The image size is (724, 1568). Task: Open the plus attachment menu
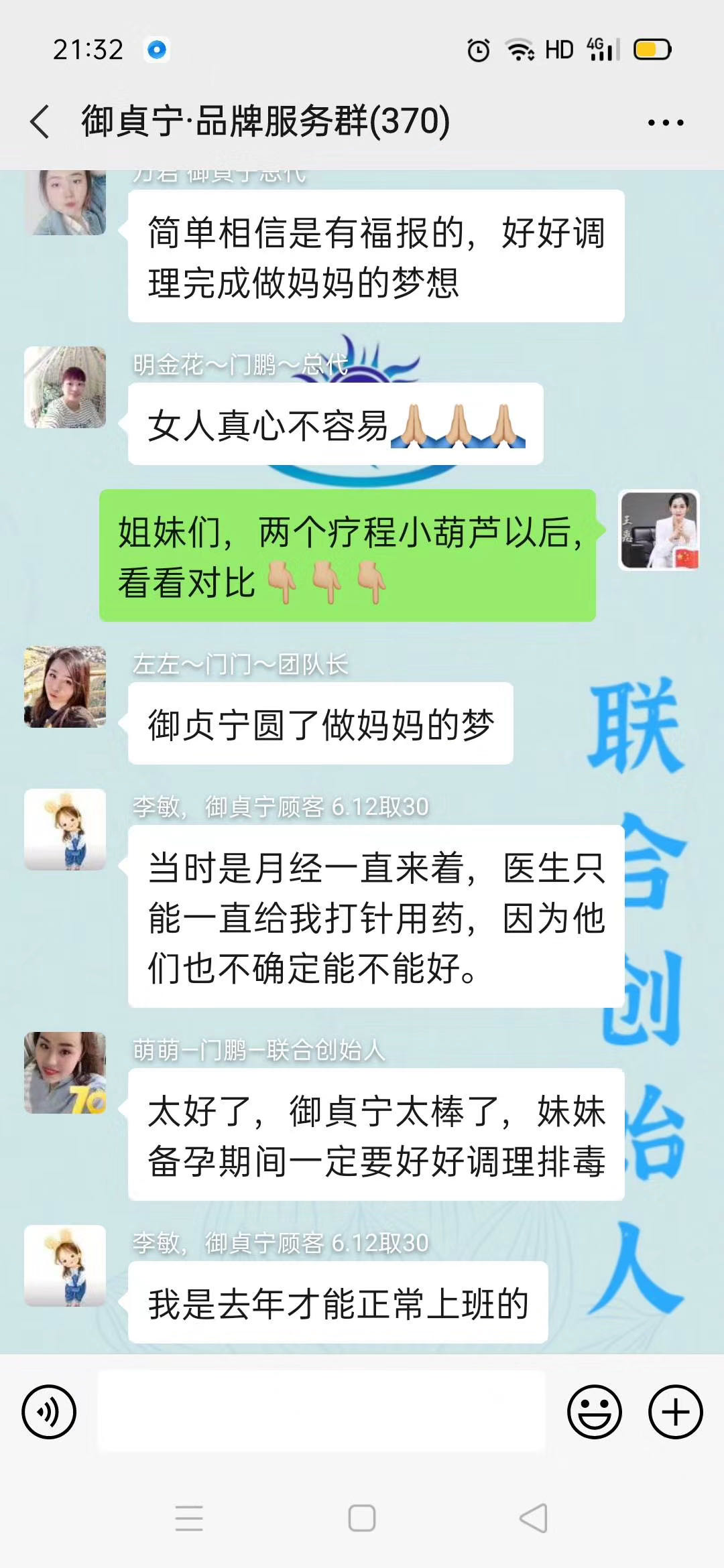[x=675, y=1411]
